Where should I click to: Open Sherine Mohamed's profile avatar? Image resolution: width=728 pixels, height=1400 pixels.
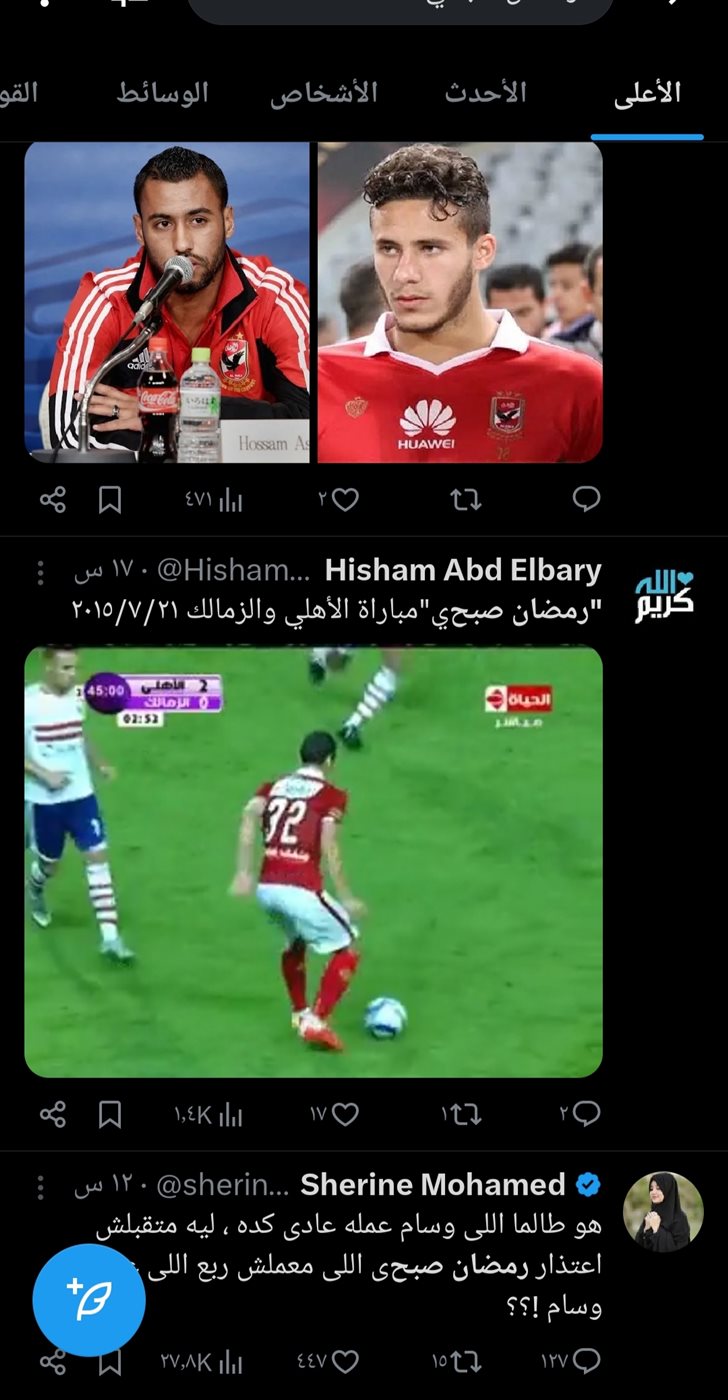pyautogui.click(x=663, y=1211)
